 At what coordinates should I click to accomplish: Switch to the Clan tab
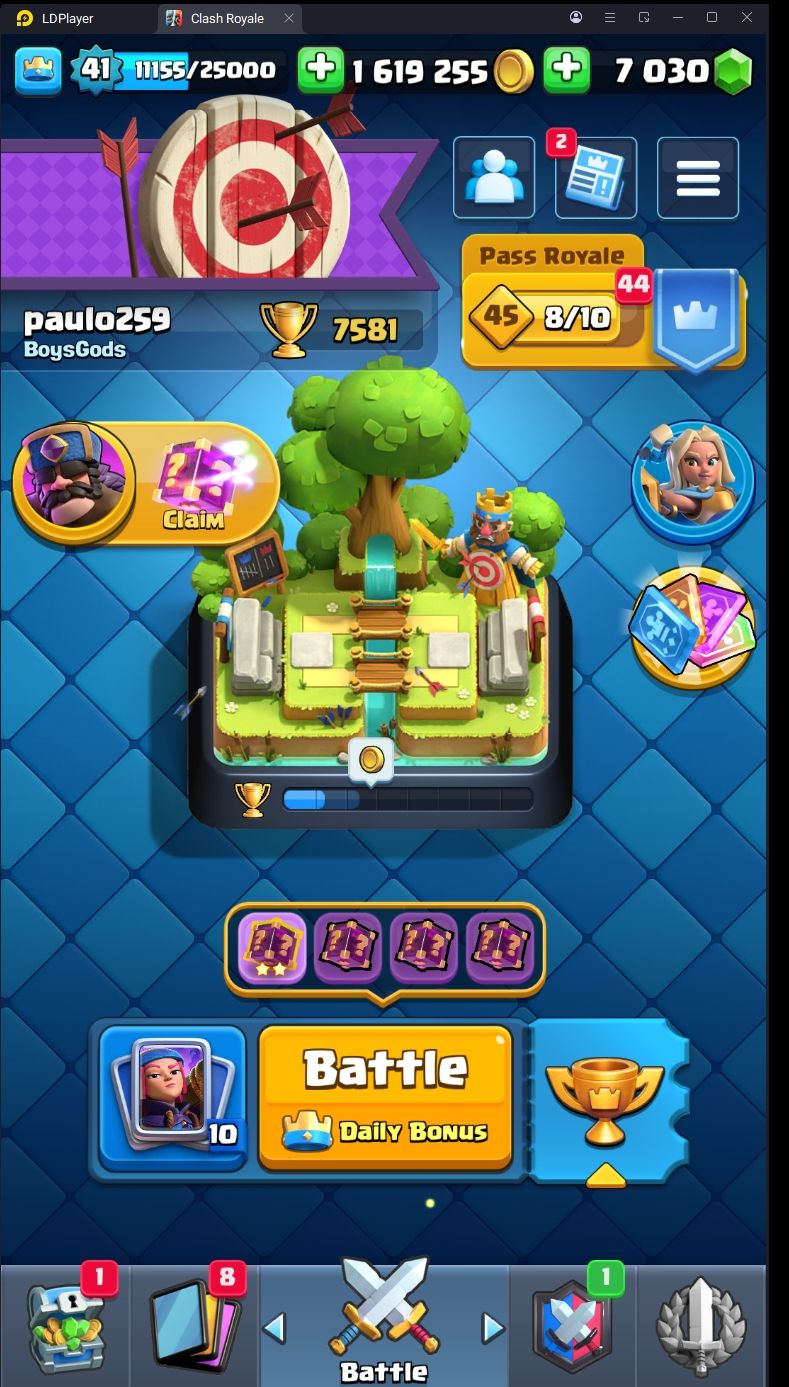point(572,1325)
